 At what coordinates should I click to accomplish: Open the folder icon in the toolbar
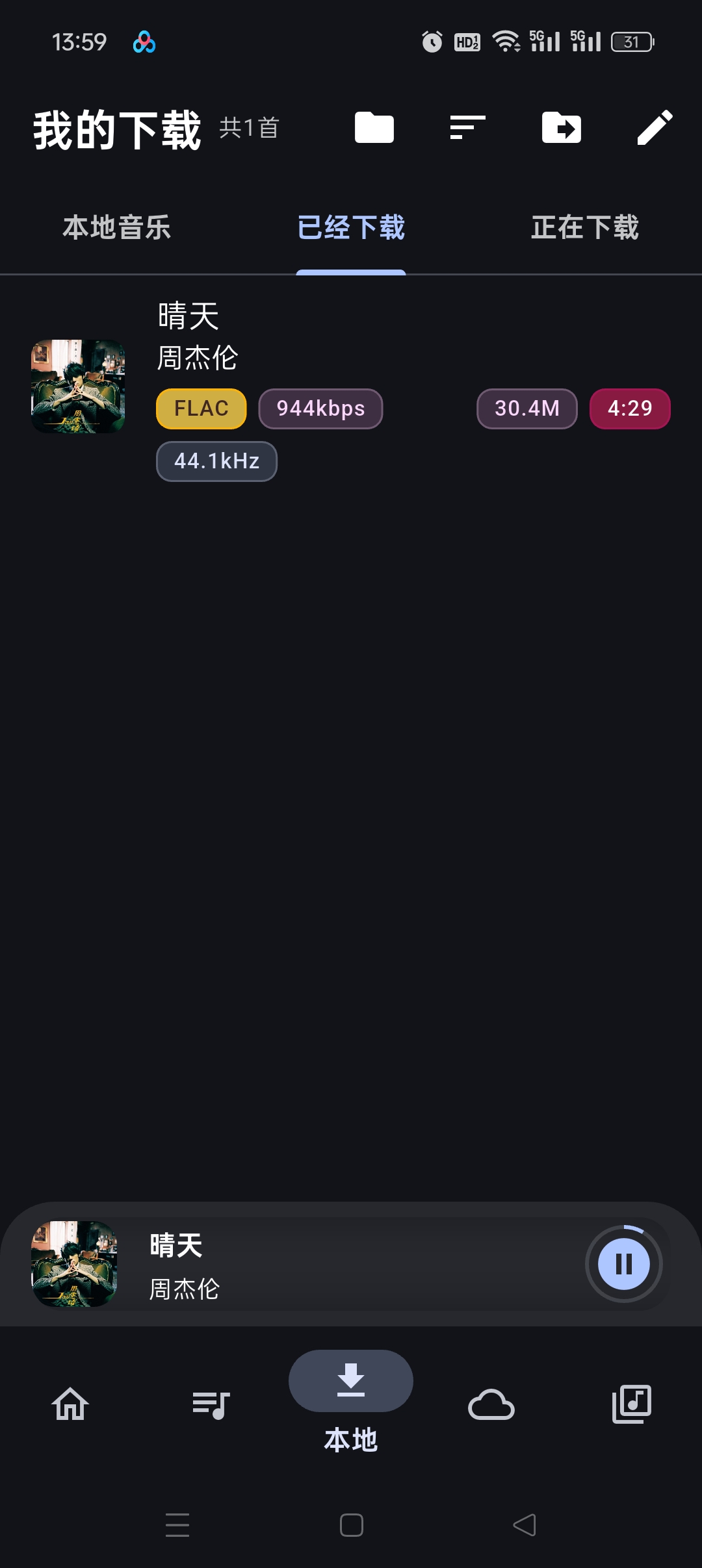(374, 127)
